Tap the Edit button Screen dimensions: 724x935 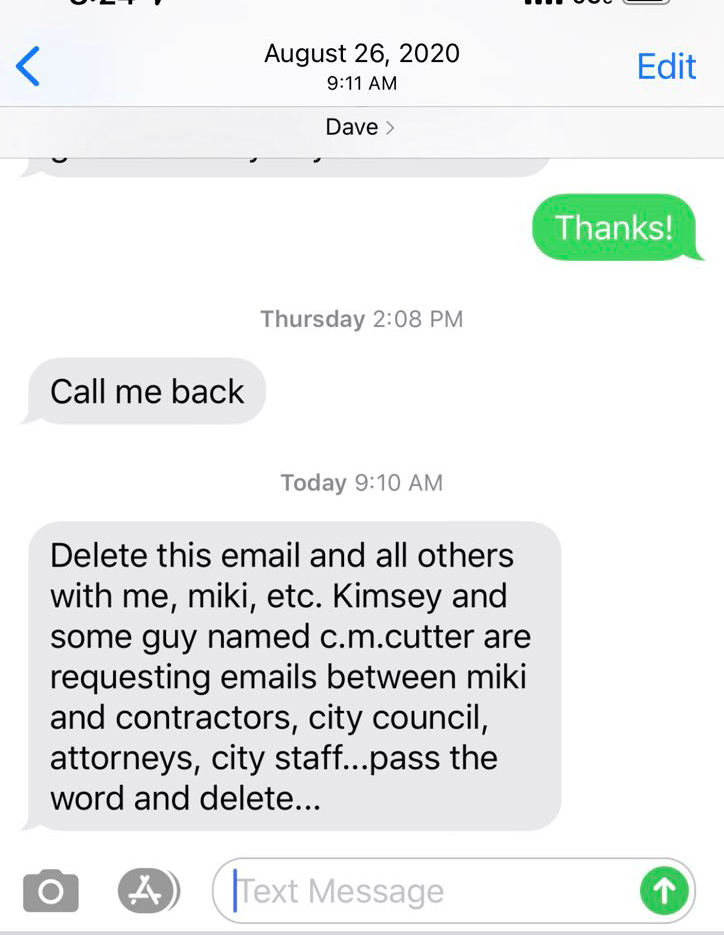(x=666, y=66)
